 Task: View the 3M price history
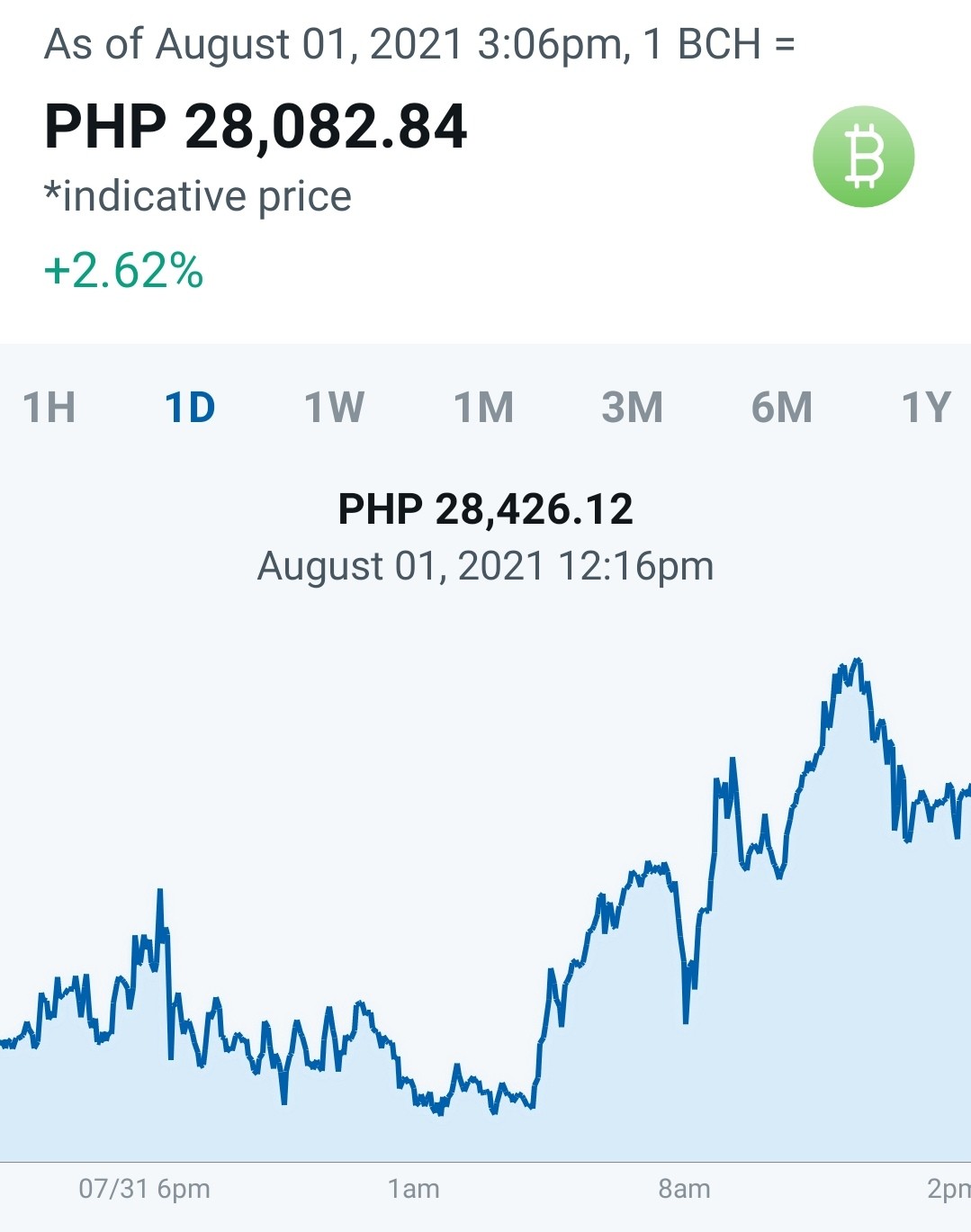coord(633,408)
